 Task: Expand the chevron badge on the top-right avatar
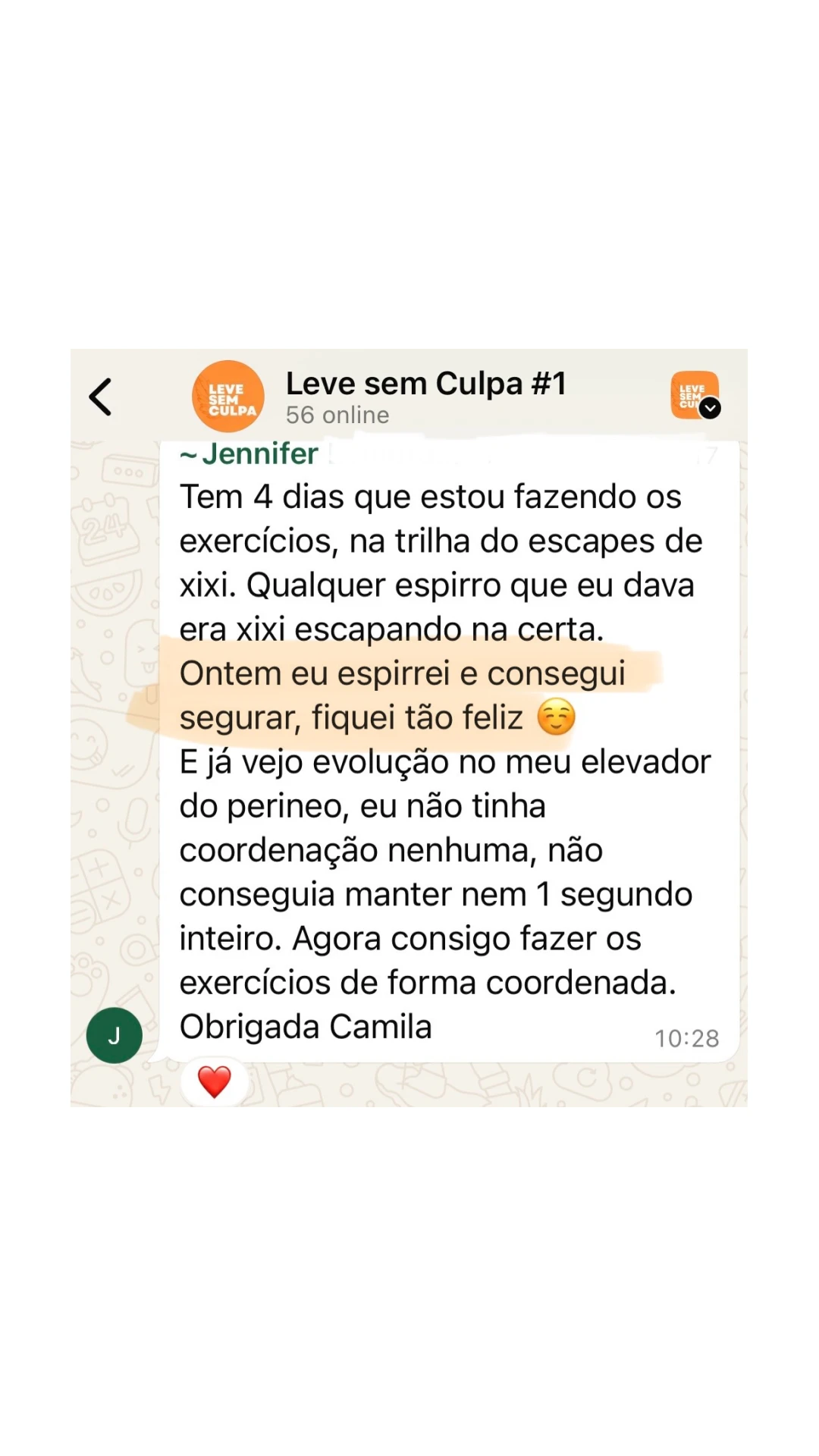[710, 409]
